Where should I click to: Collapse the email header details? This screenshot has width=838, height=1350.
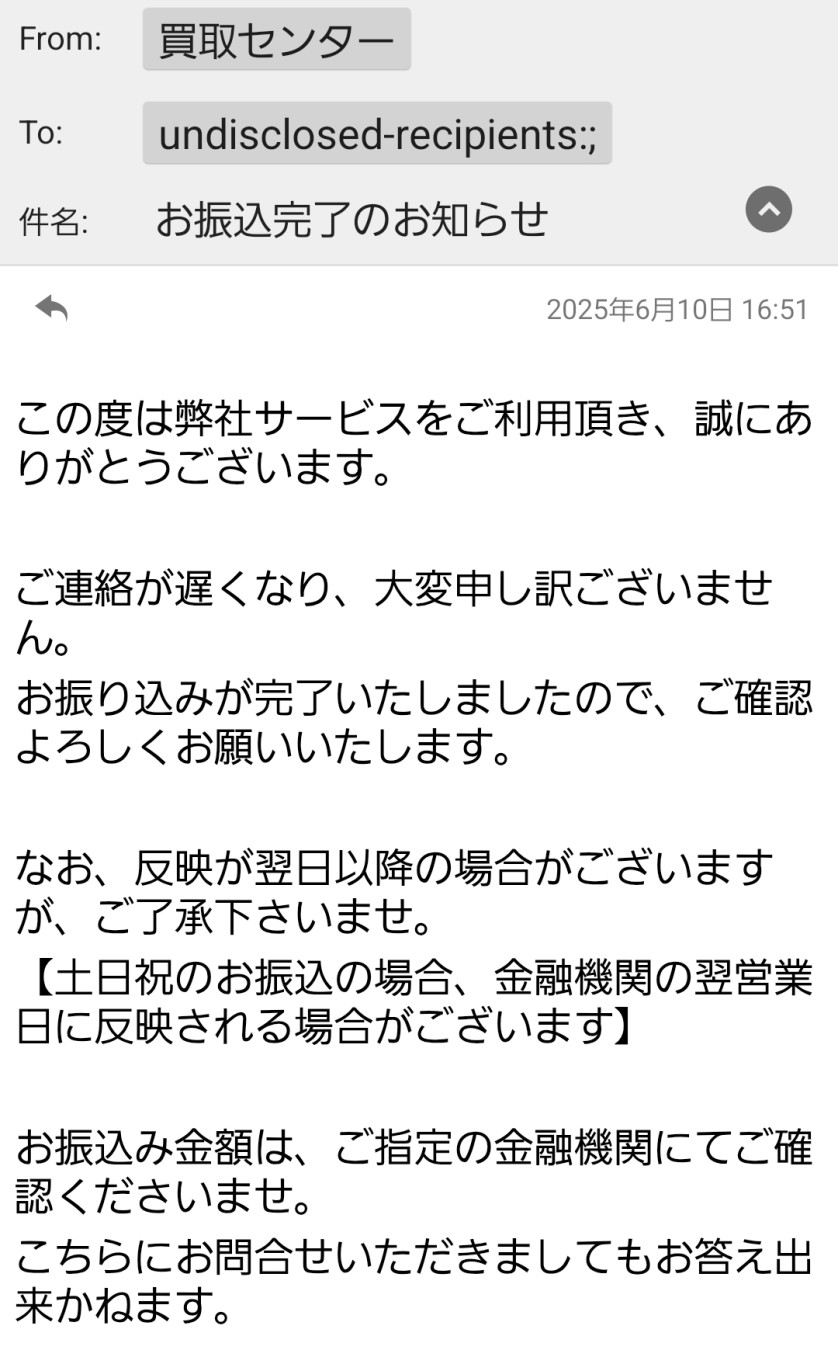[x=768, y=210]
